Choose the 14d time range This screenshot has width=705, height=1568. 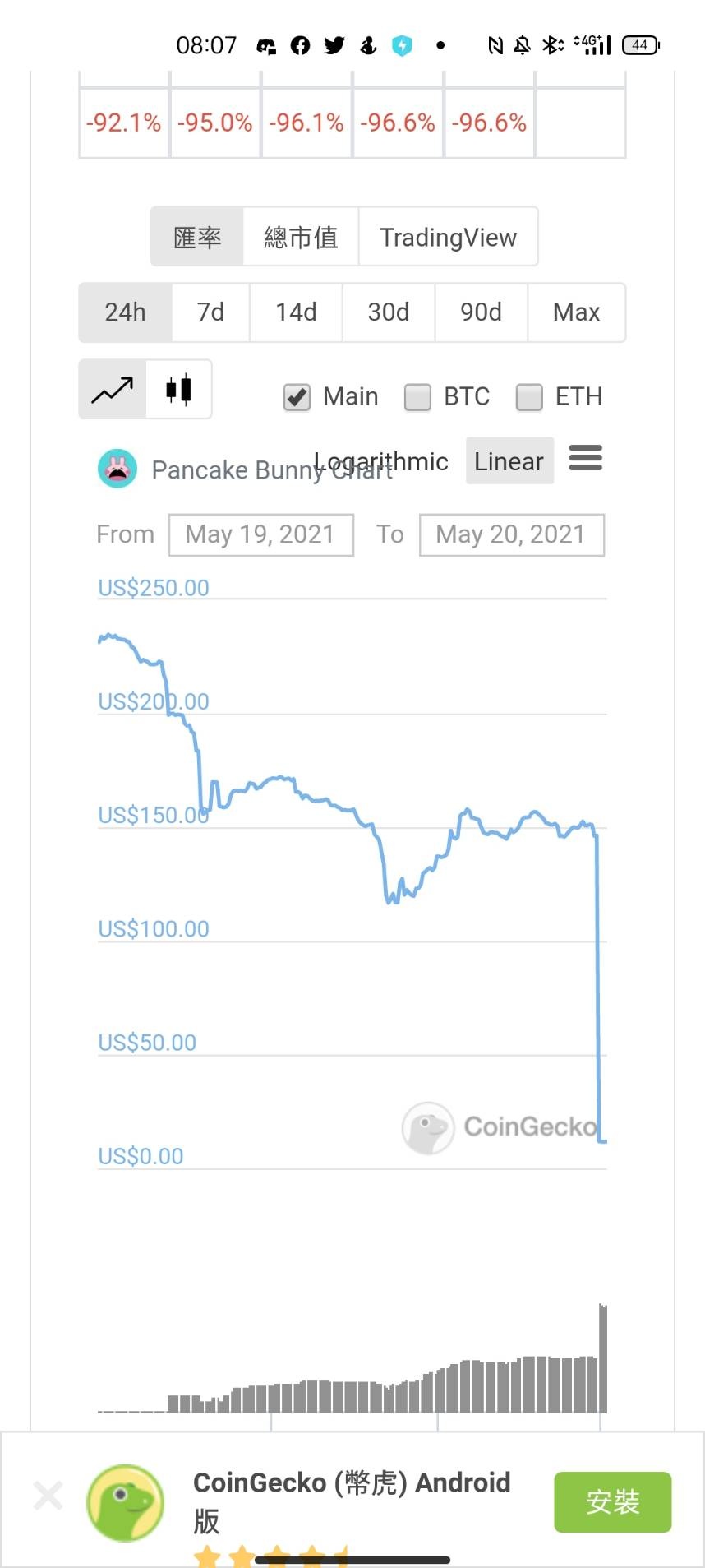tap(296, 312)
